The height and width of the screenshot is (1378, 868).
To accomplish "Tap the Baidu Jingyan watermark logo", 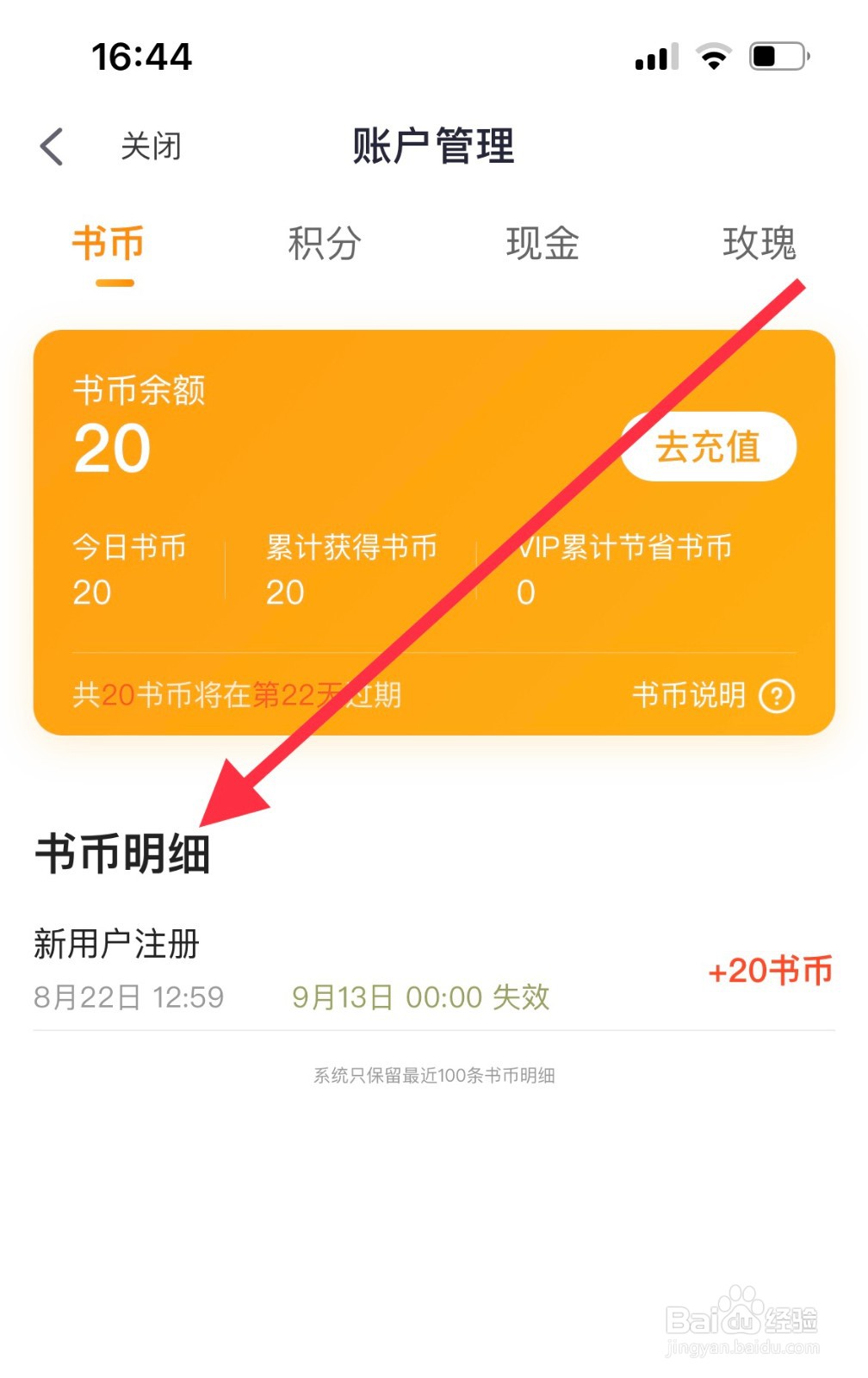I will 741,1318.
